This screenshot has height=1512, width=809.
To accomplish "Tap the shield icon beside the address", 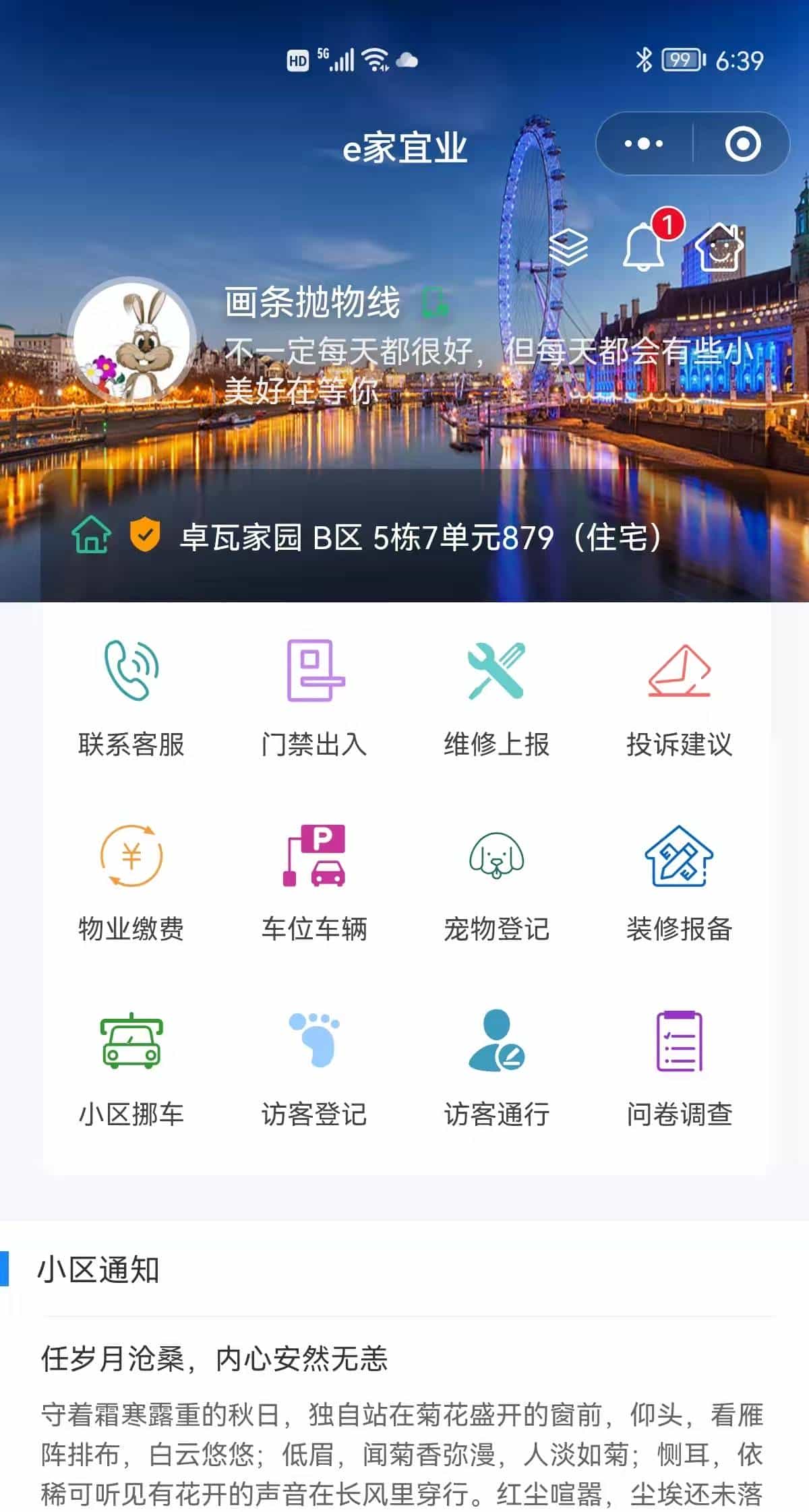I will click(x=145, y=534).
